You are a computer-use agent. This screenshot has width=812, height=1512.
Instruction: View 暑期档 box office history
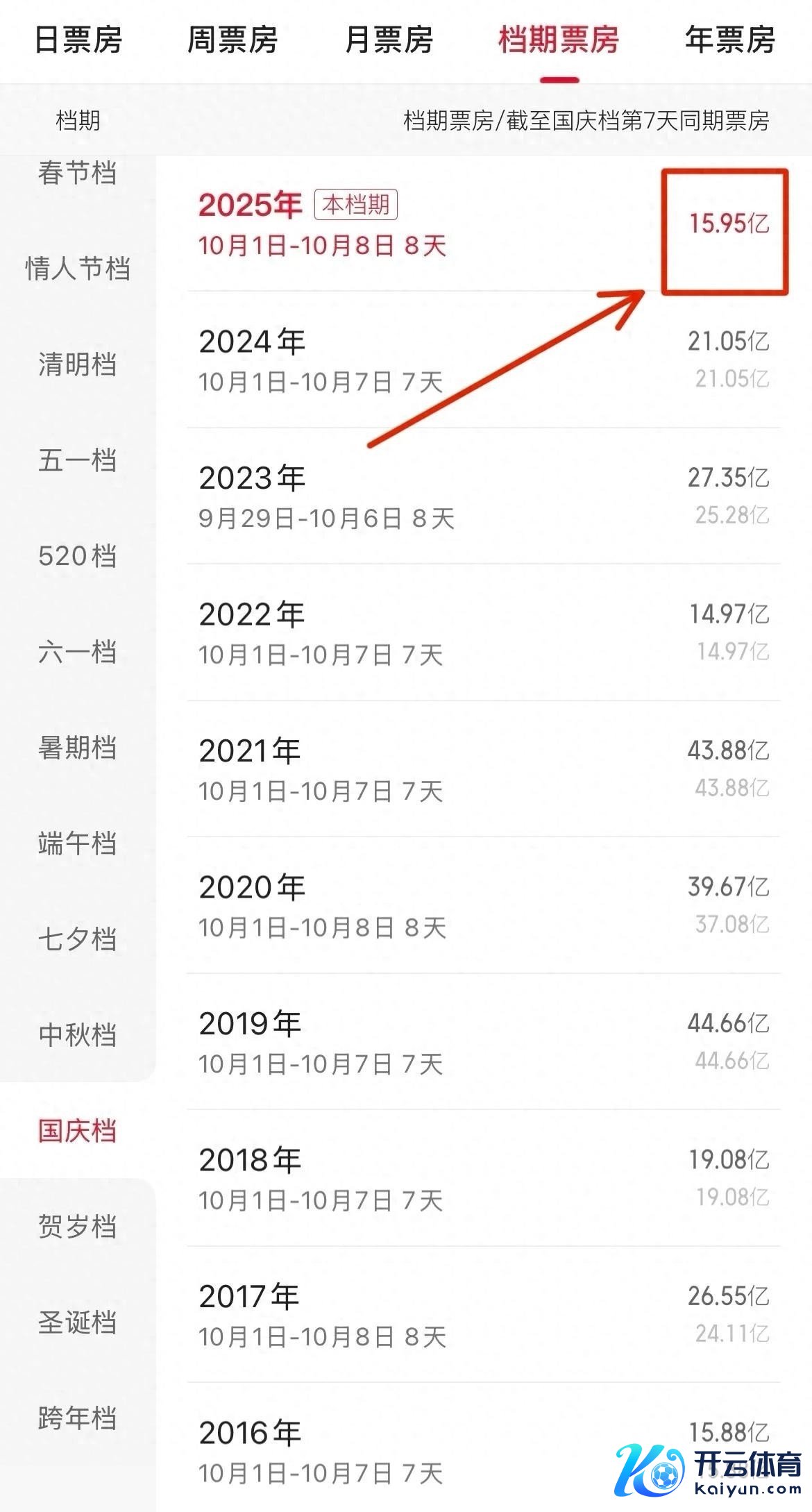tap(78, 748)
